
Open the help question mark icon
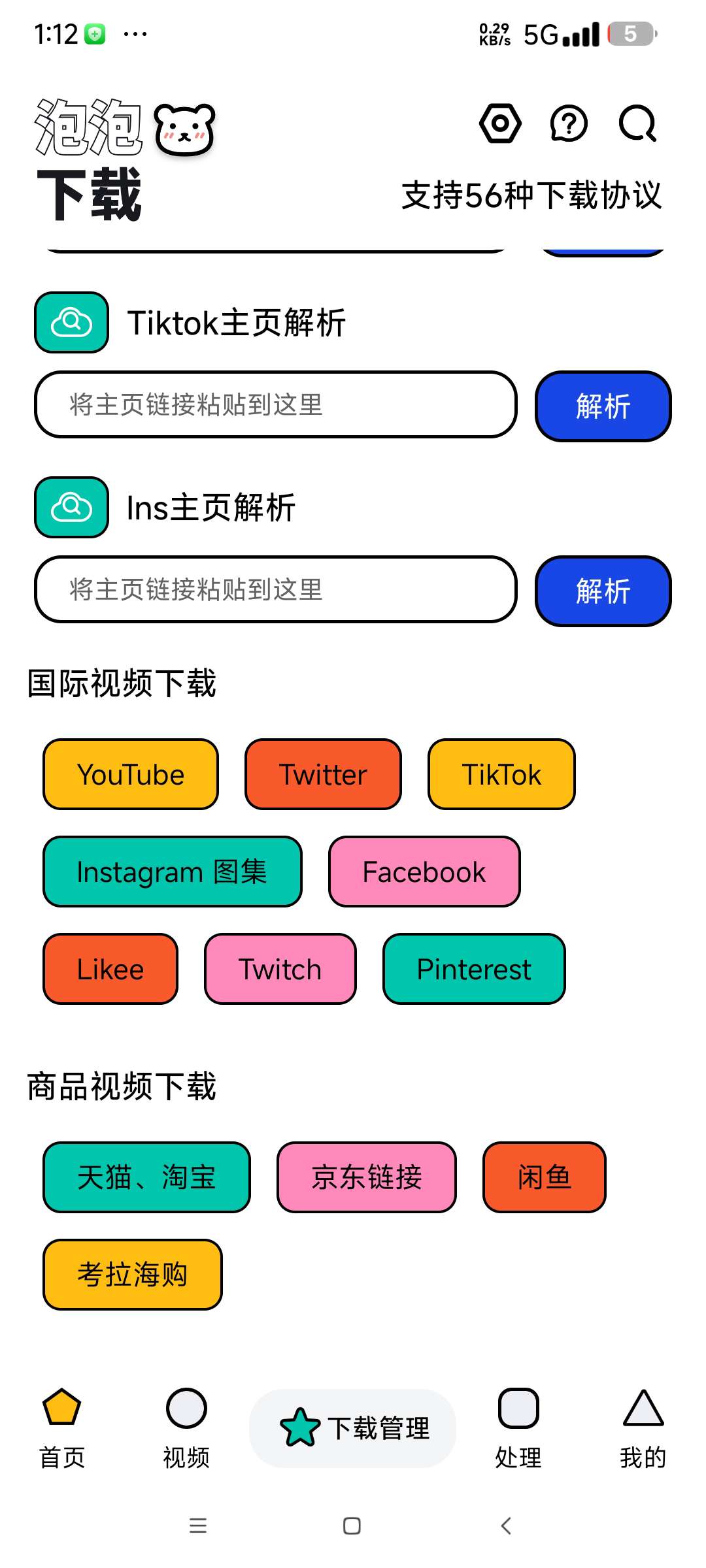click(569, 123)
